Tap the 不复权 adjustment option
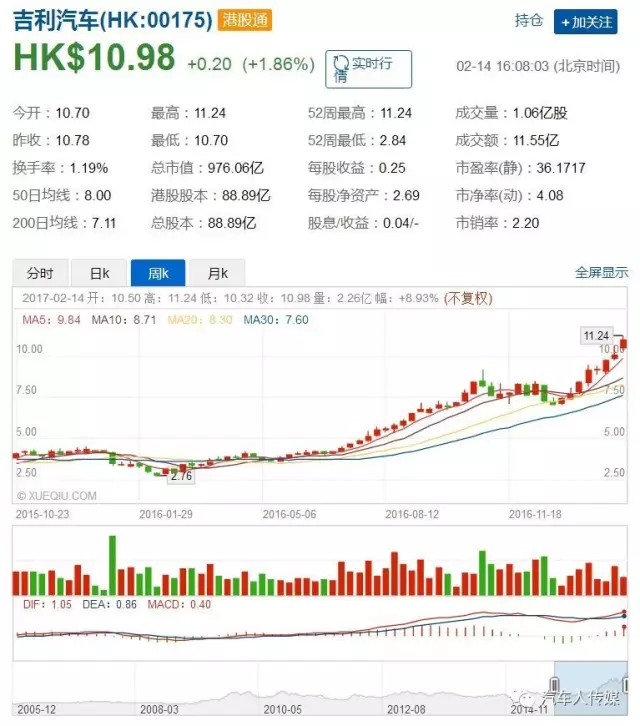The height and width of the screenshot is (726, 640). tap(468, 298)
